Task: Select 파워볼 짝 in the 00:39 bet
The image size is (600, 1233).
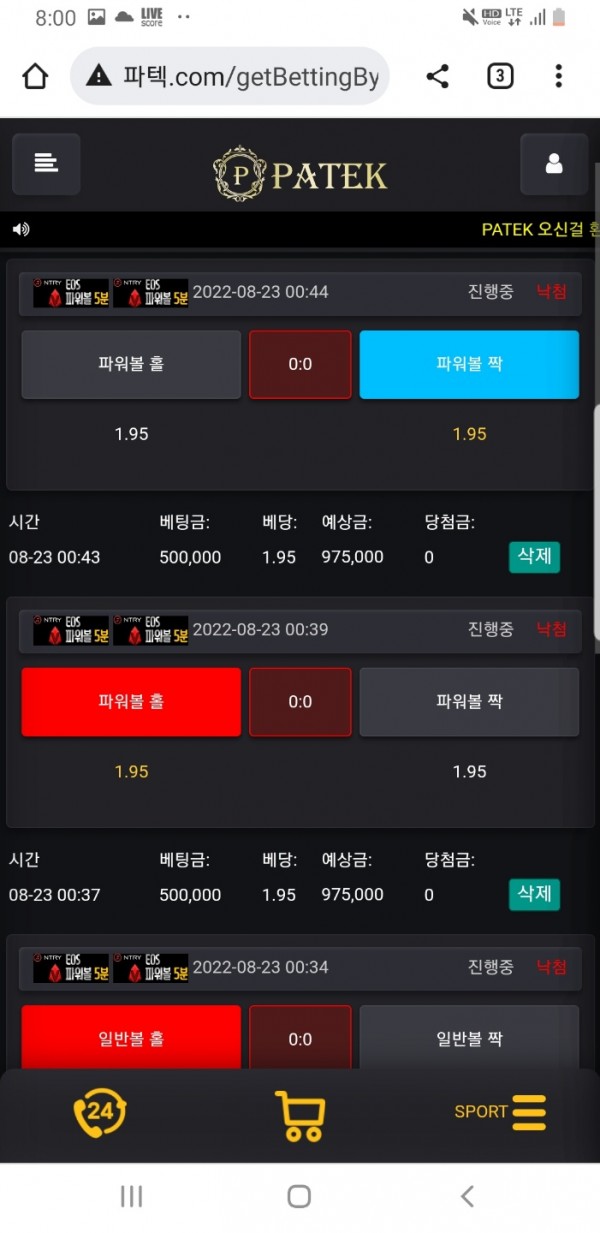Action: click(469, 702)
